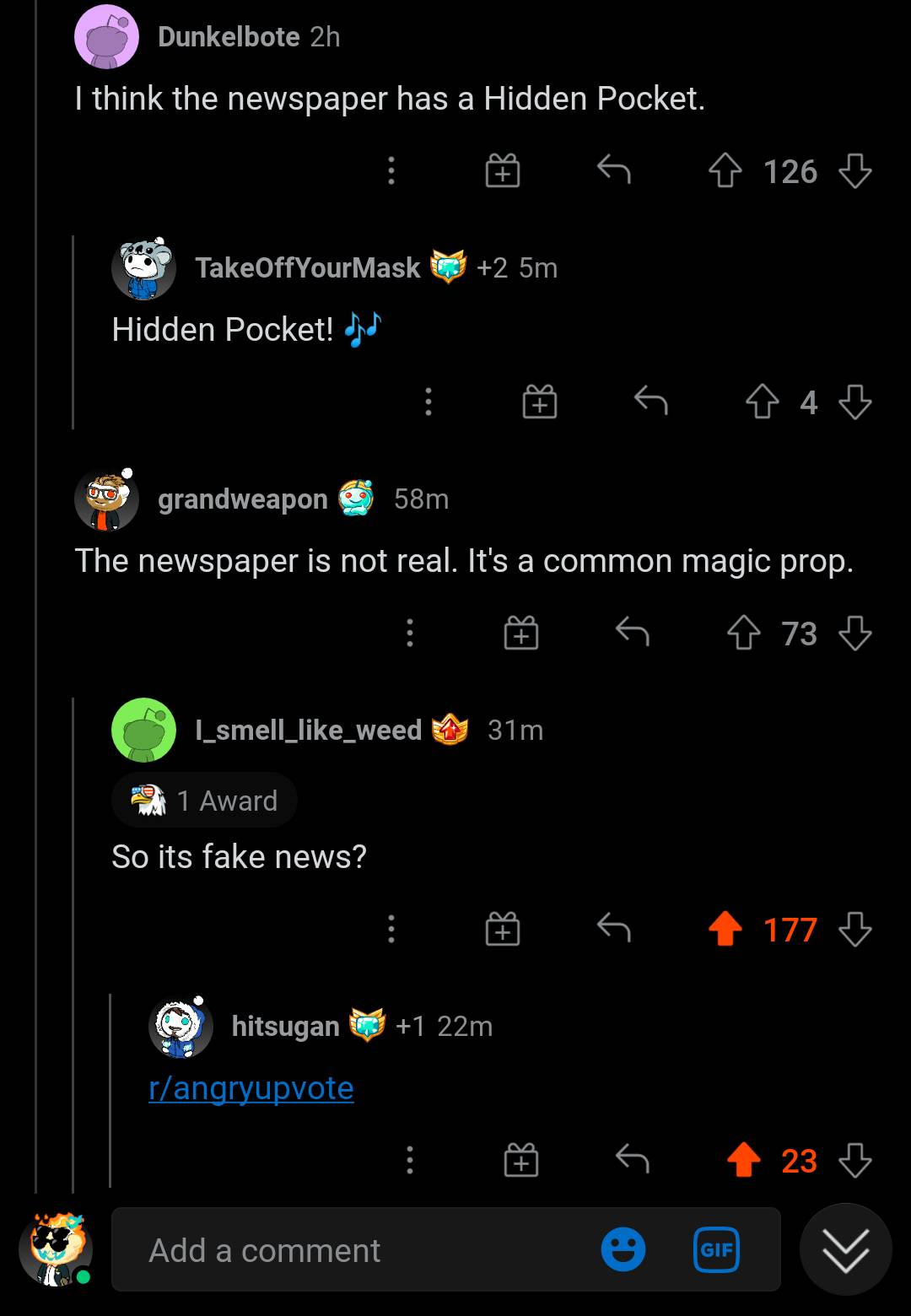
Task: Downvote Dunkelbote's comment
Action: 854,171
